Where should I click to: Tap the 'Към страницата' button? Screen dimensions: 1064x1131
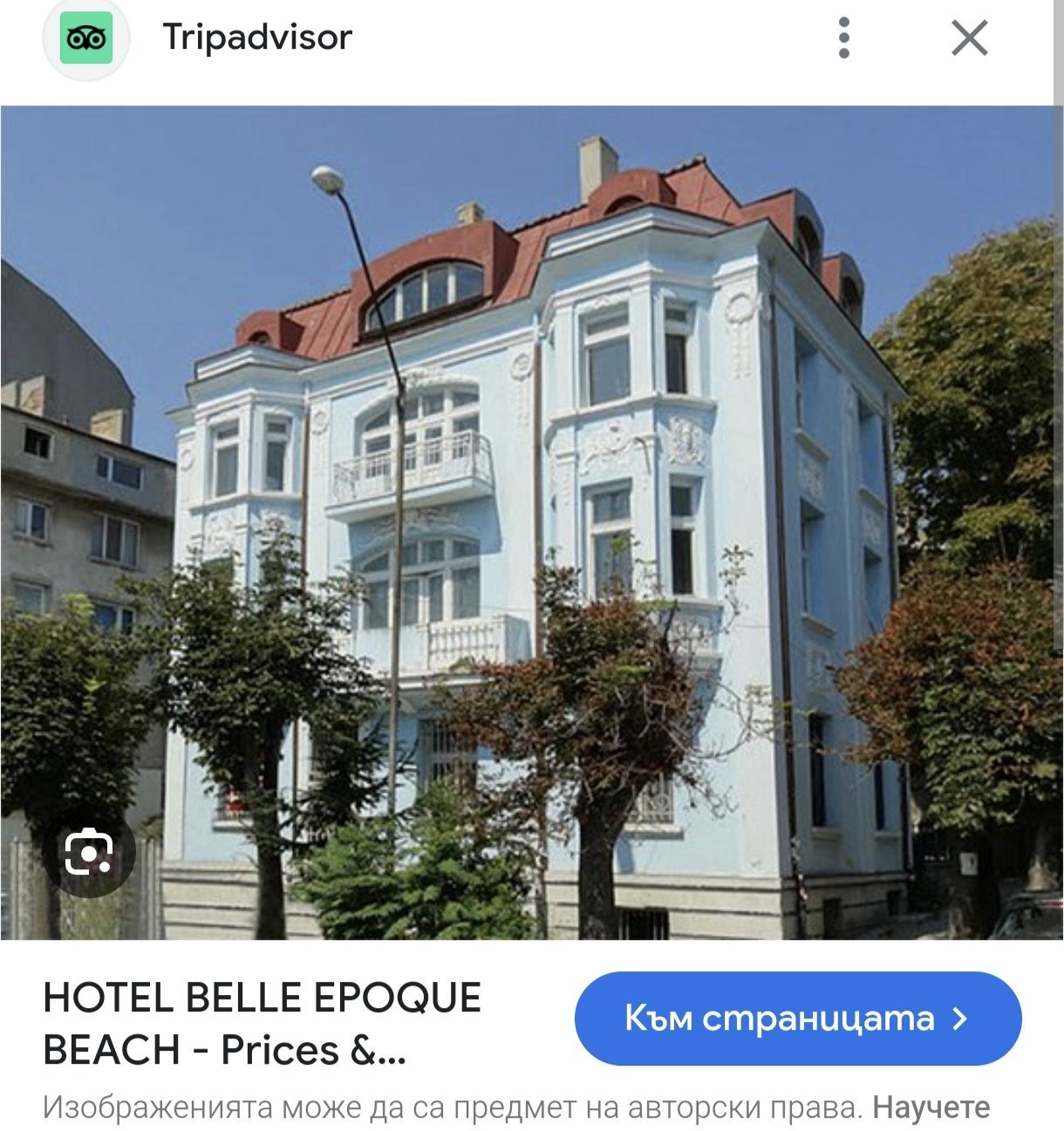click(797, 1019)
